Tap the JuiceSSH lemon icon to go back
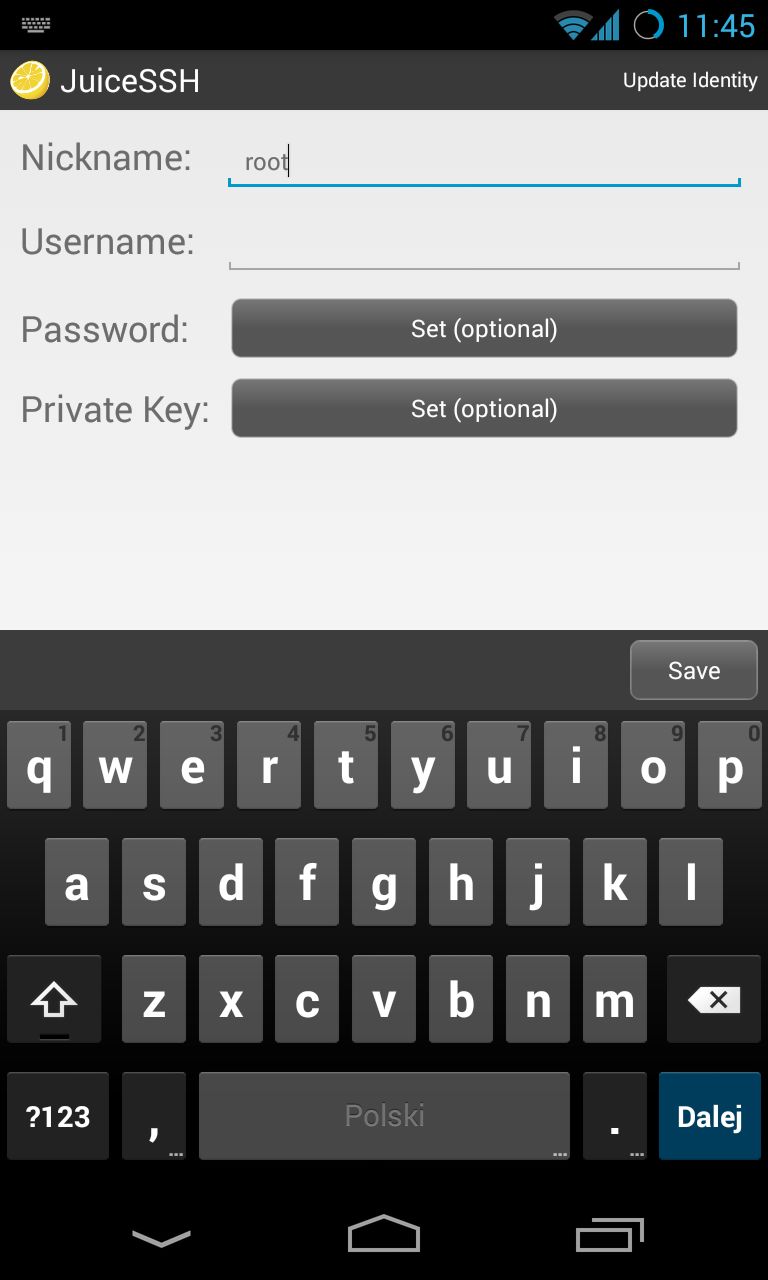 tap(30, 80)
